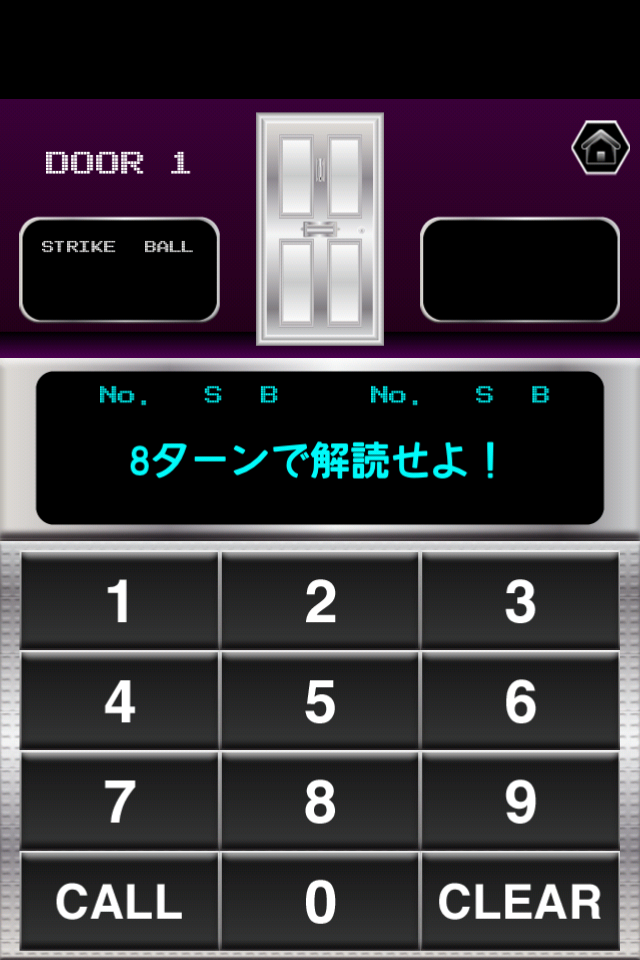
Task: Select the 5 key
Action: tap(320, 700)
